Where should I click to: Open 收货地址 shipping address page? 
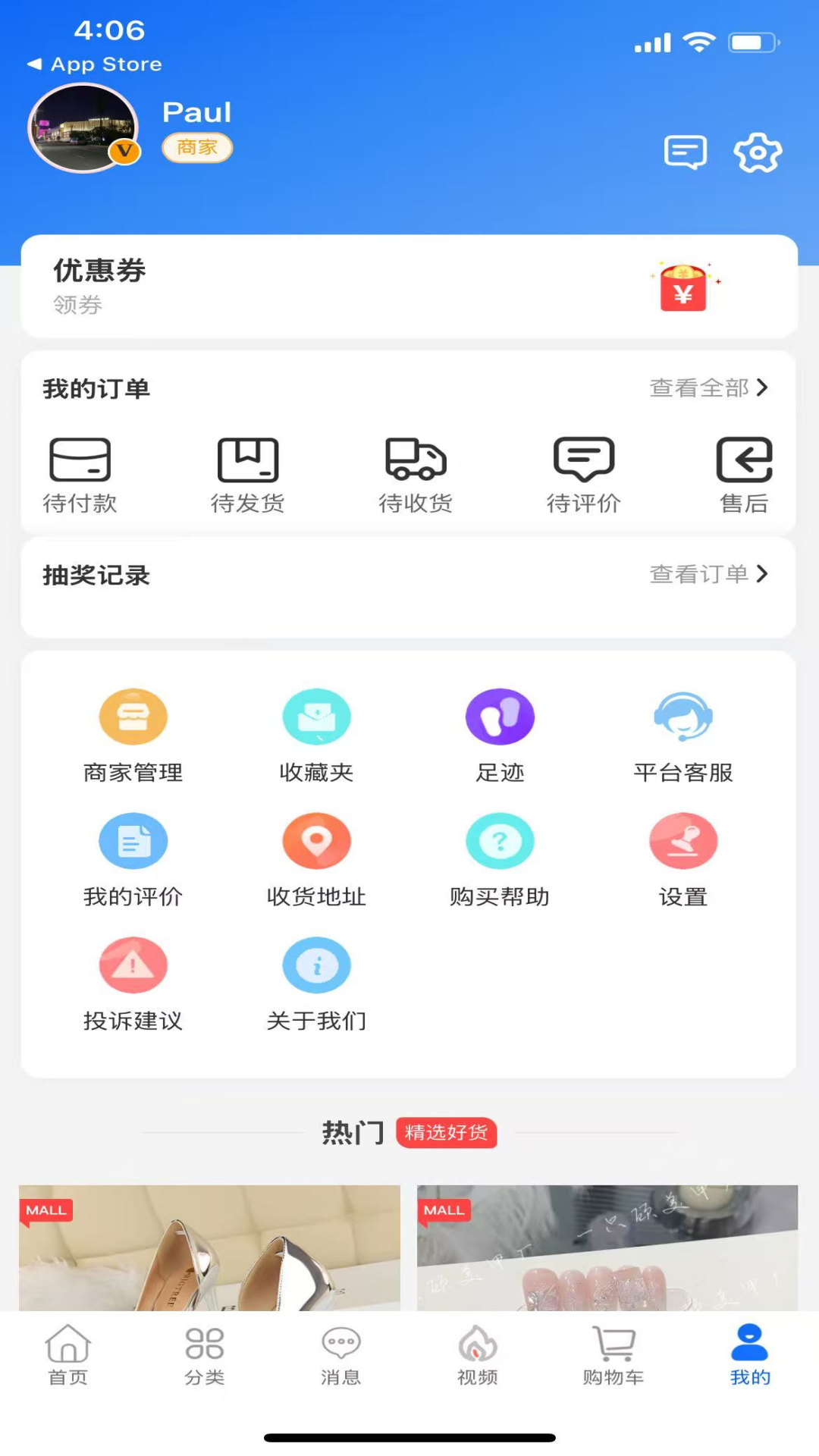click(x=316, y=840)
